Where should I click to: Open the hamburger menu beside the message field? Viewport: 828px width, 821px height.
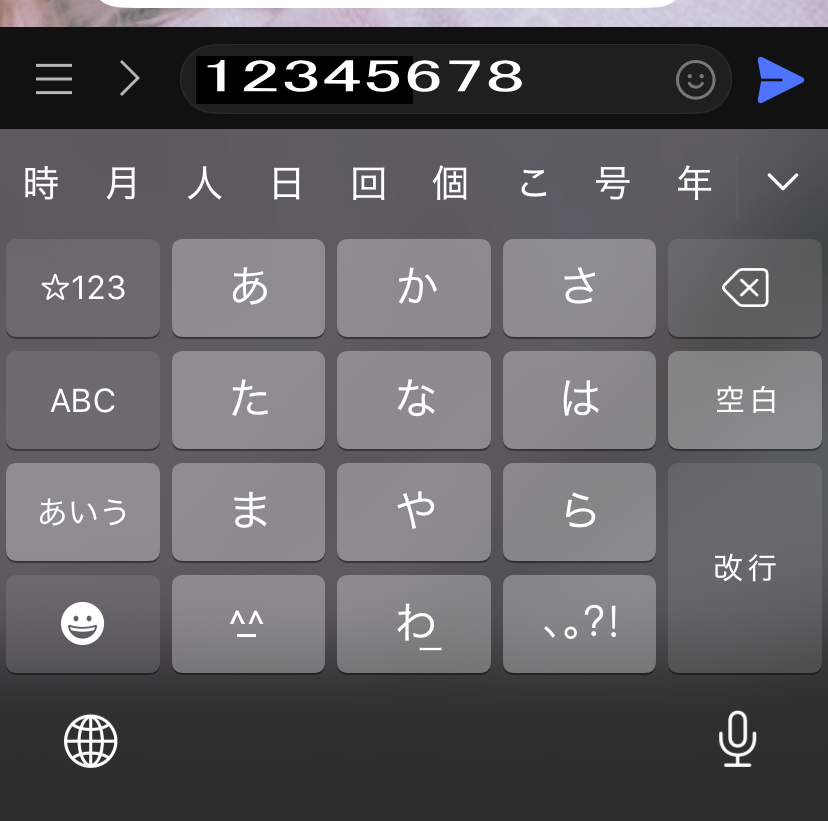coord(54,79)
